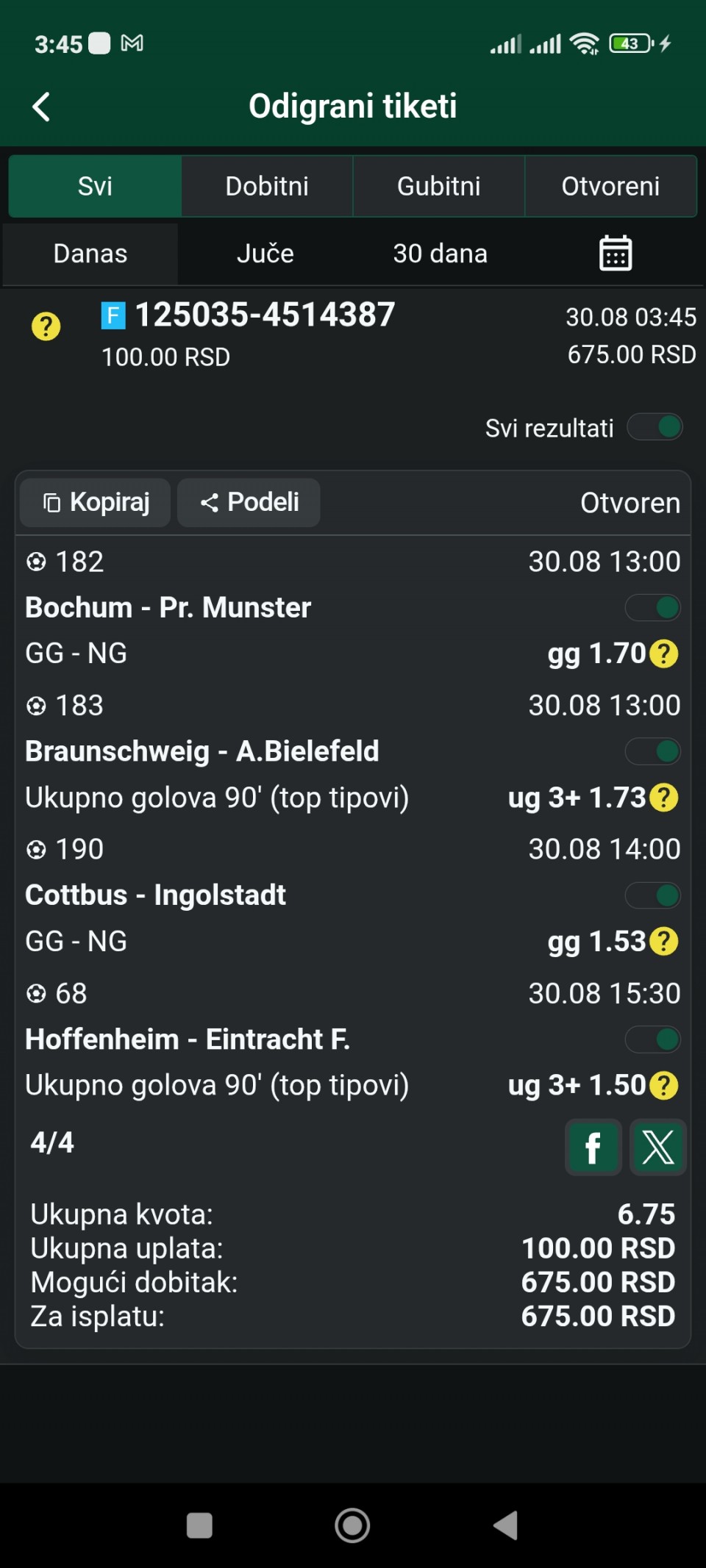Toggle the Cottbus - Ingolstadt switch

click(x=652, y=895)
